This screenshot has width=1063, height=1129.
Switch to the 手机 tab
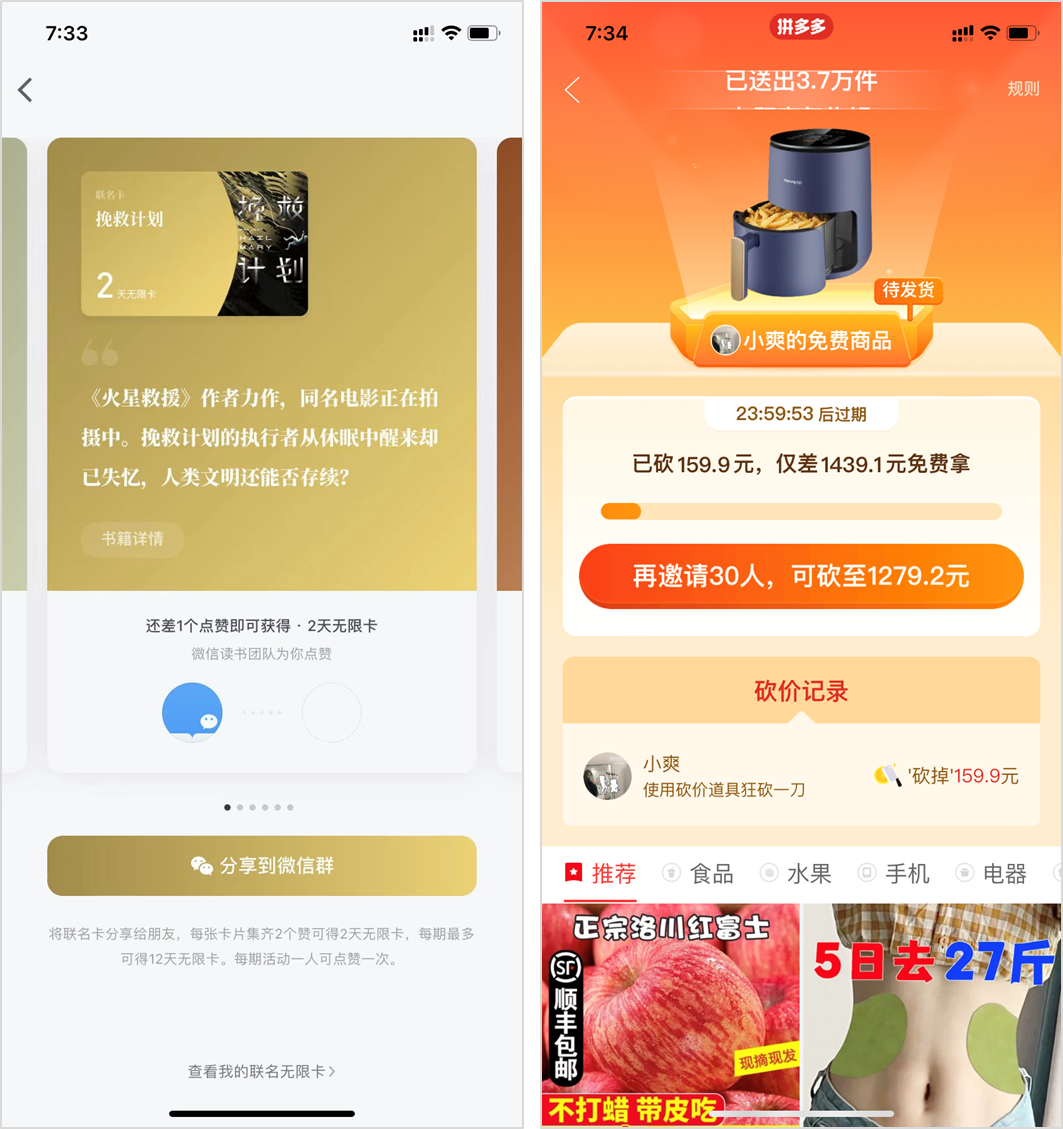pos(894,873)
